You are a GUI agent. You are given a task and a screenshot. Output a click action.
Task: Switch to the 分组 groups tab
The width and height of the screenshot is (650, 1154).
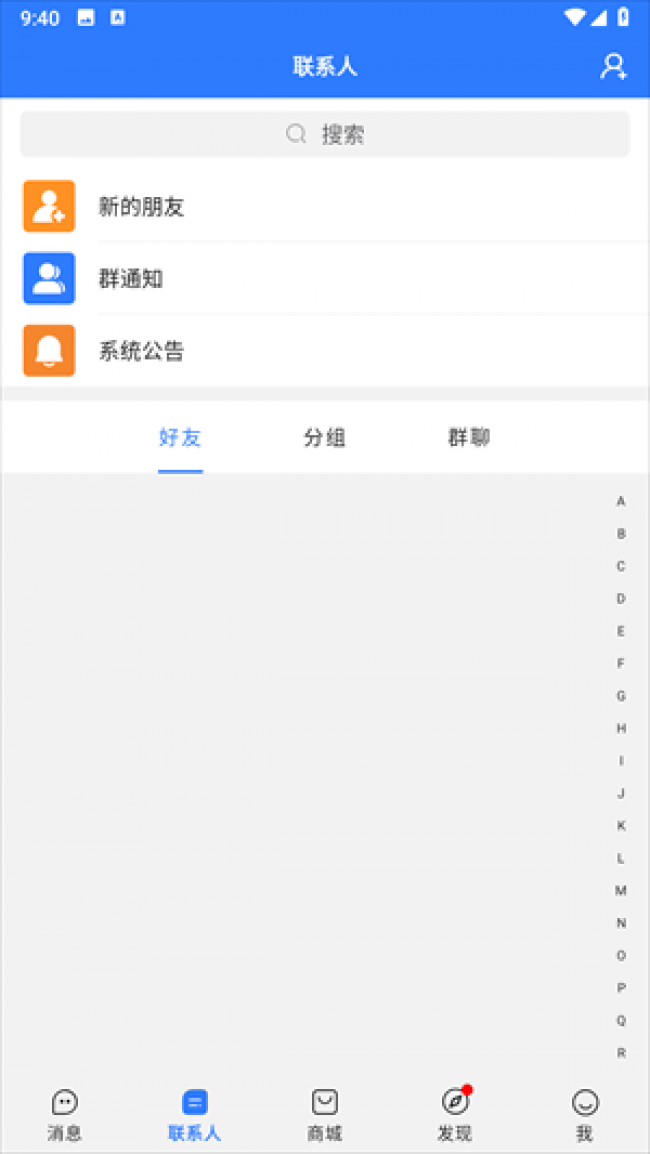[x=325, y=438]
